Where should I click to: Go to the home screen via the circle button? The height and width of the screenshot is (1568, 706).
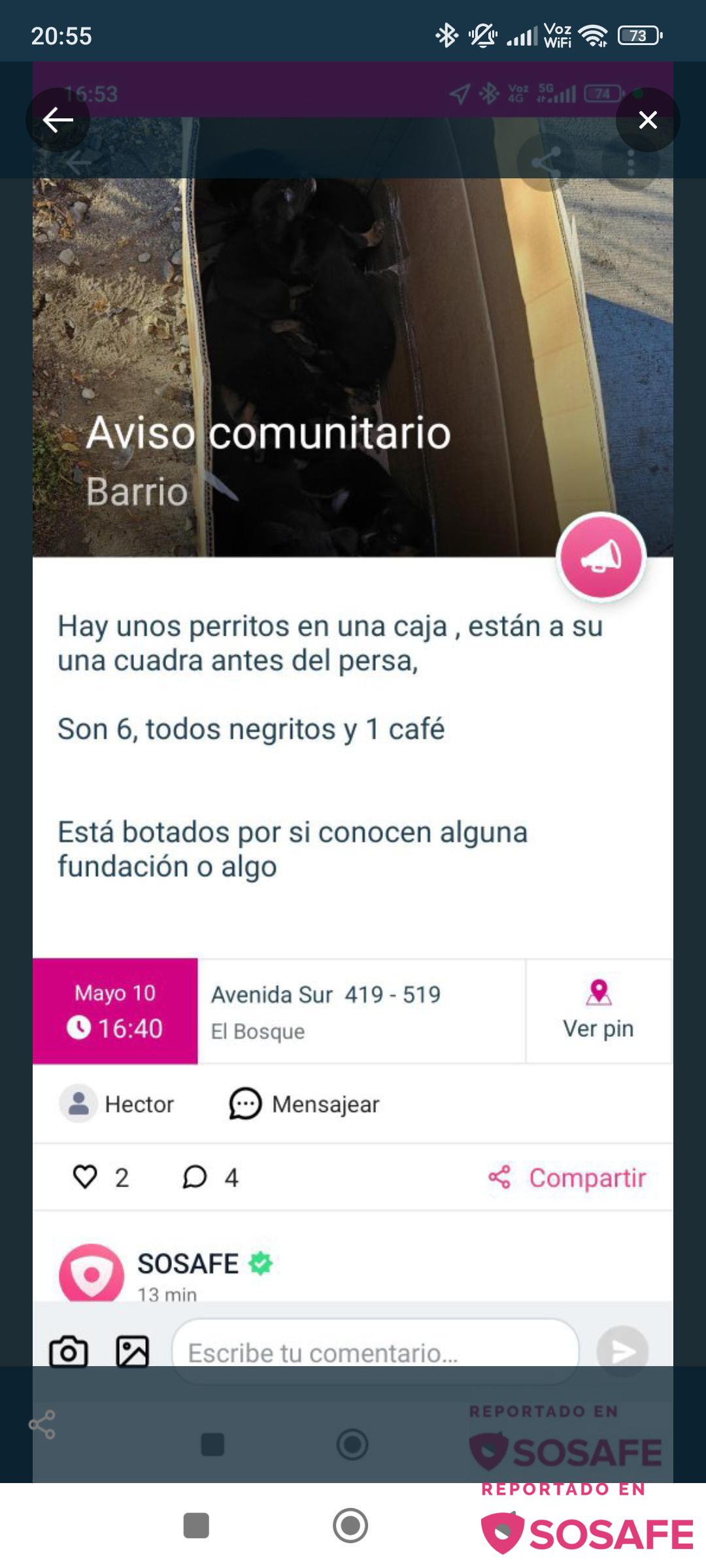[350, 1526]
